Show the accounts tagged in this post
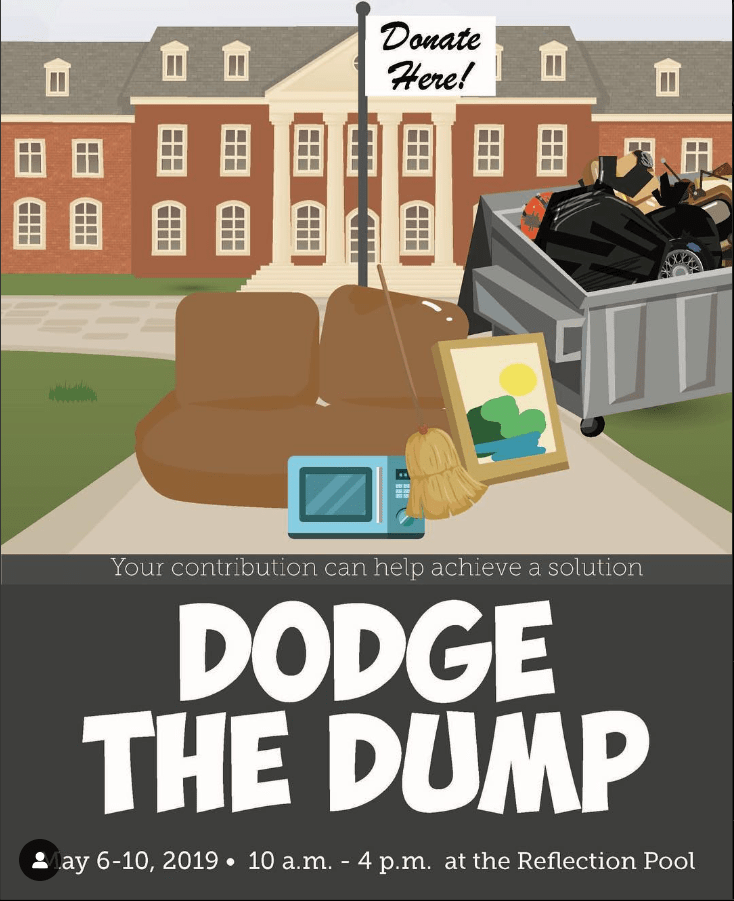 40,860
